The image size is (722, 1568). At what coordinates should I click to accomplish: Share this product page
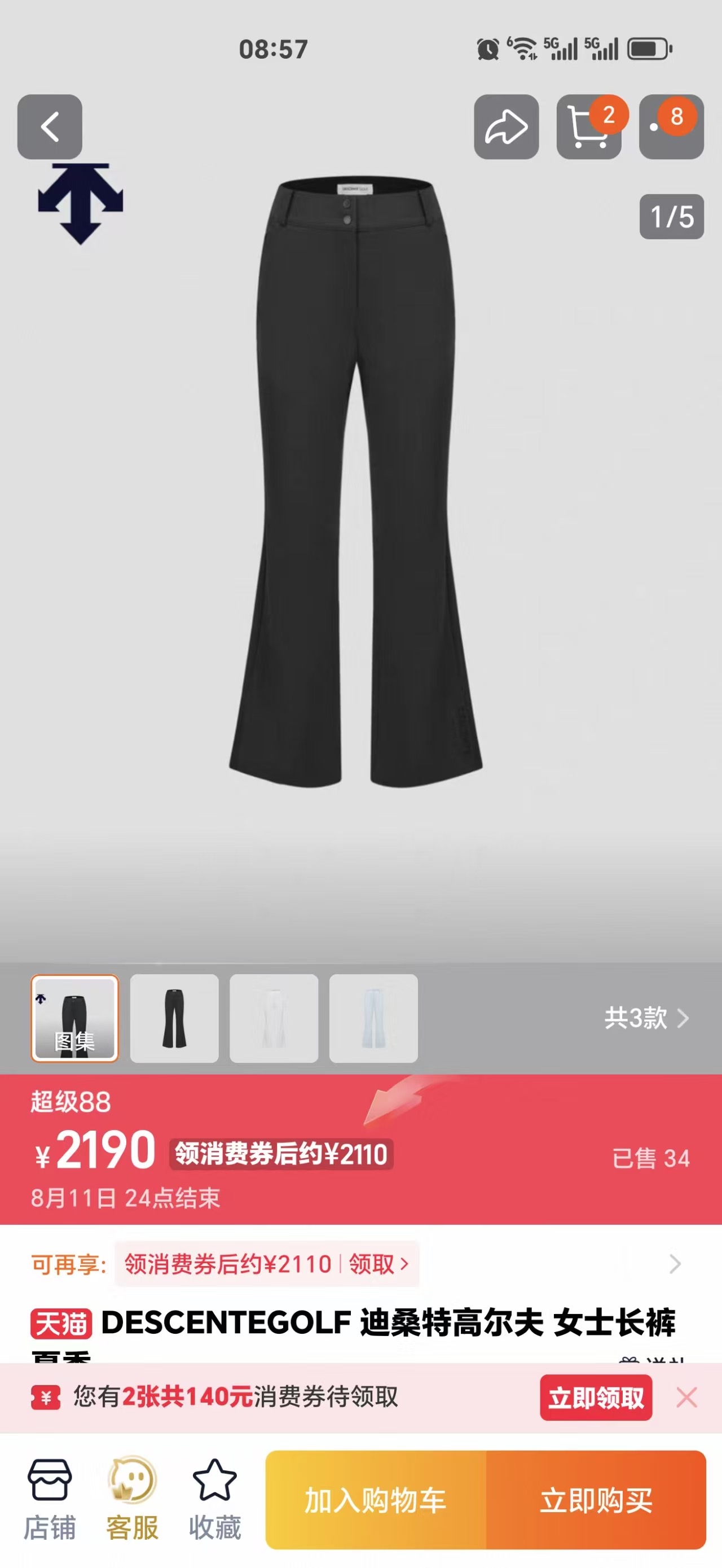coord(506,126)
